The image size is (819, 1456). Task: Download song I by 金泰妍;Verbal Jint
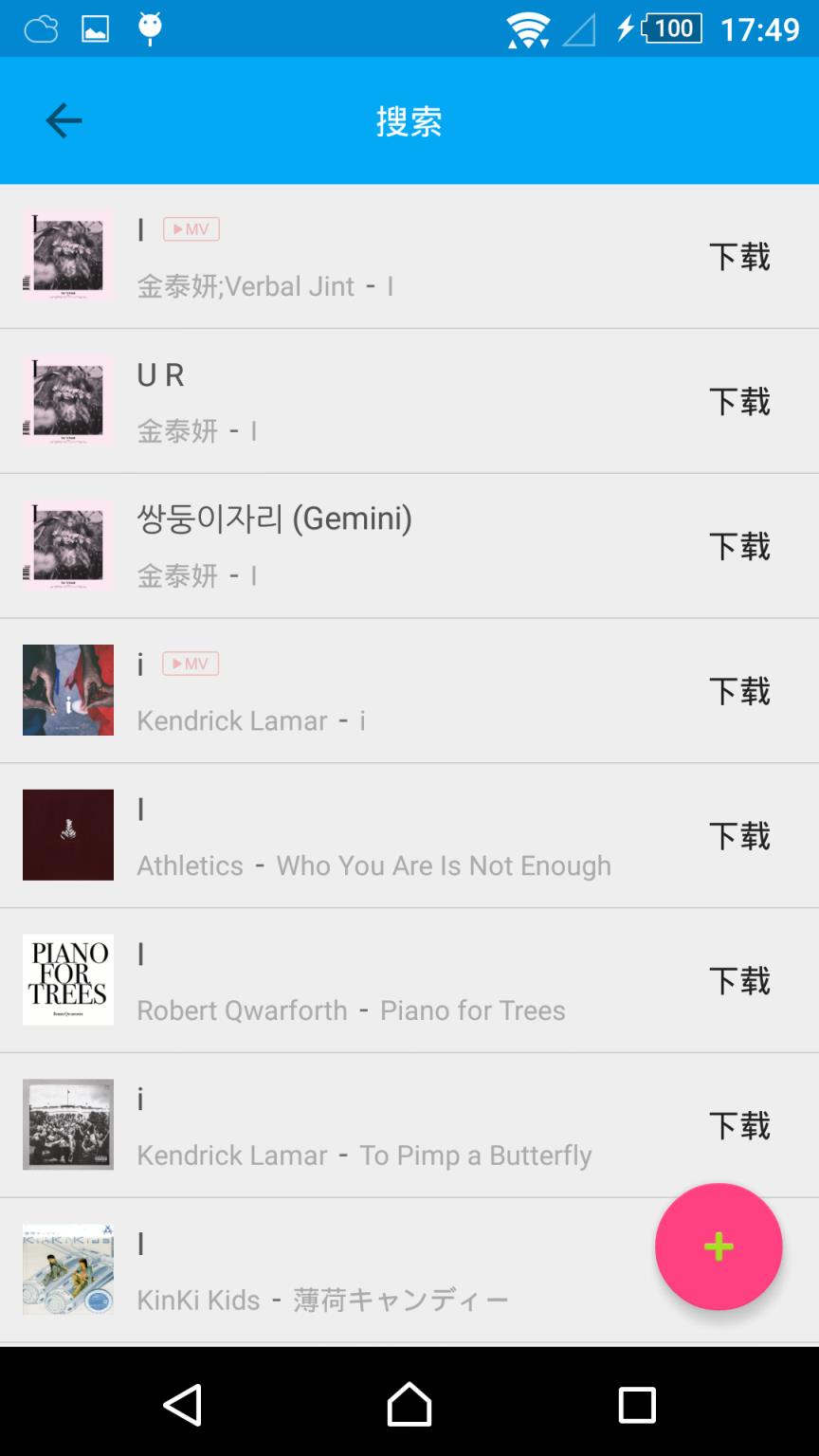pyautogui.click(x=738, y=257)
